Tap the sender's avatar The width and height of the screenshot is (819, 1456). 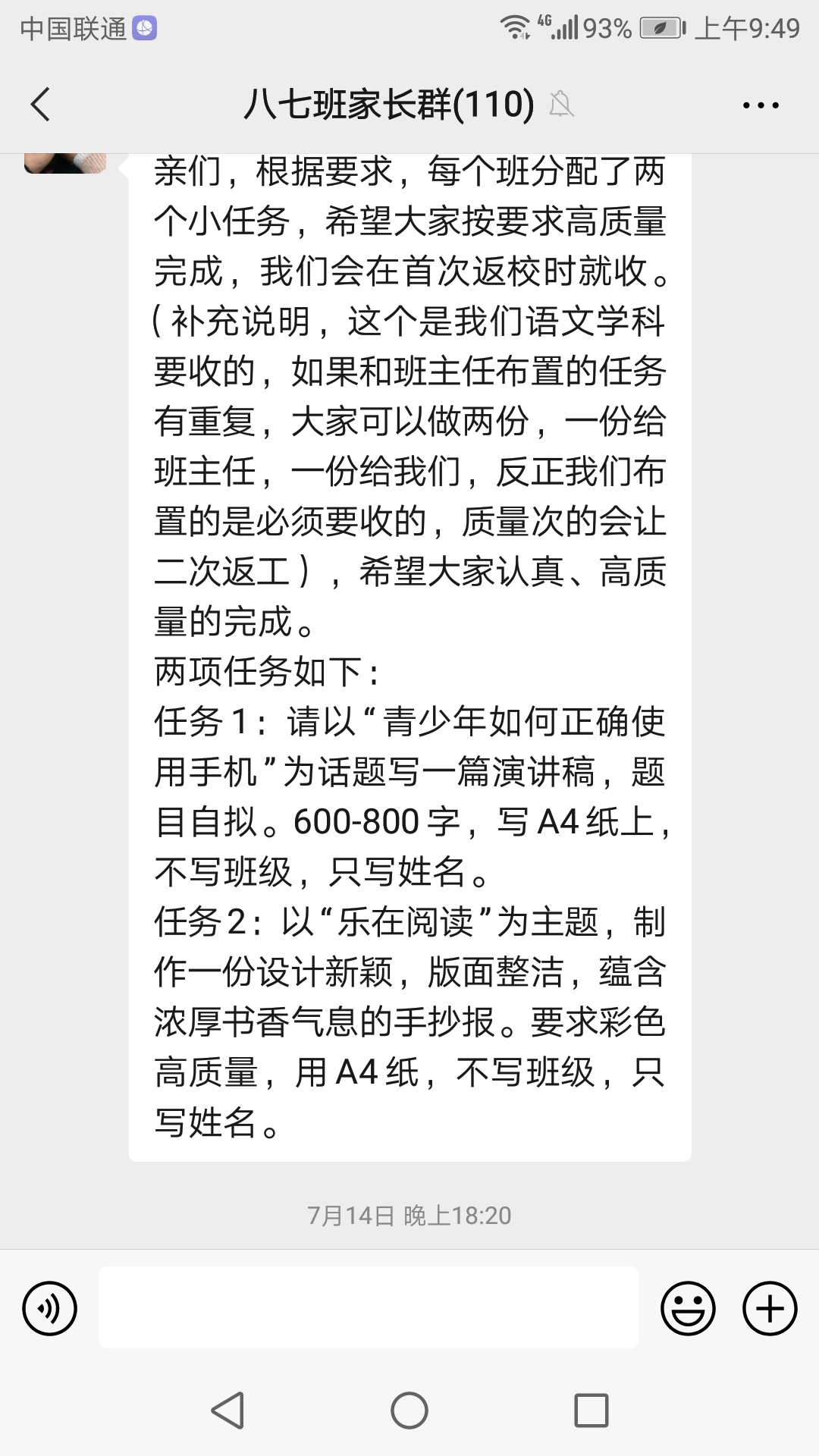tap(65, 162)
